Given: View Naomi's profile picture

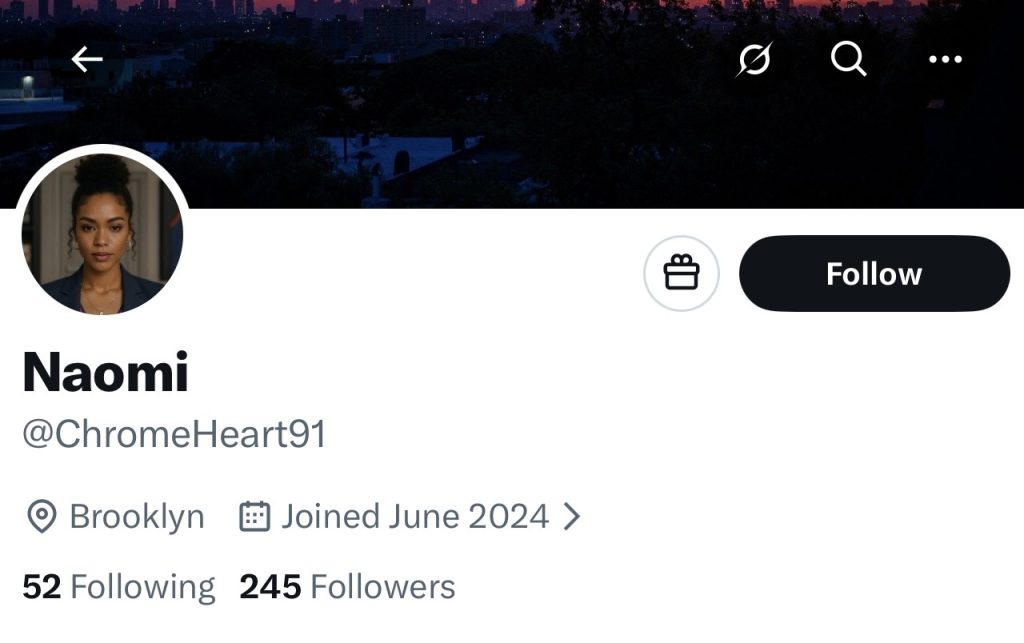Looking at the screenshot, I should (x=102, y=234).
